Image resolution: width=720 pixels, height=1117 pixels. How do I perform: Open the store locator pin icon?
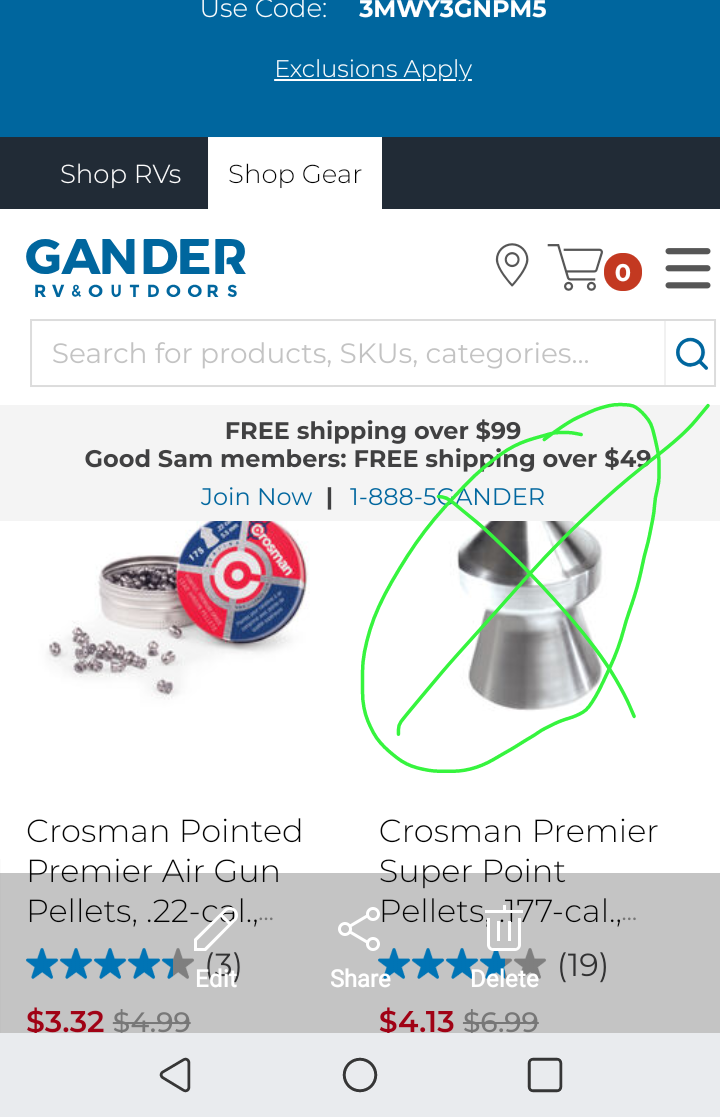[512, 266]
